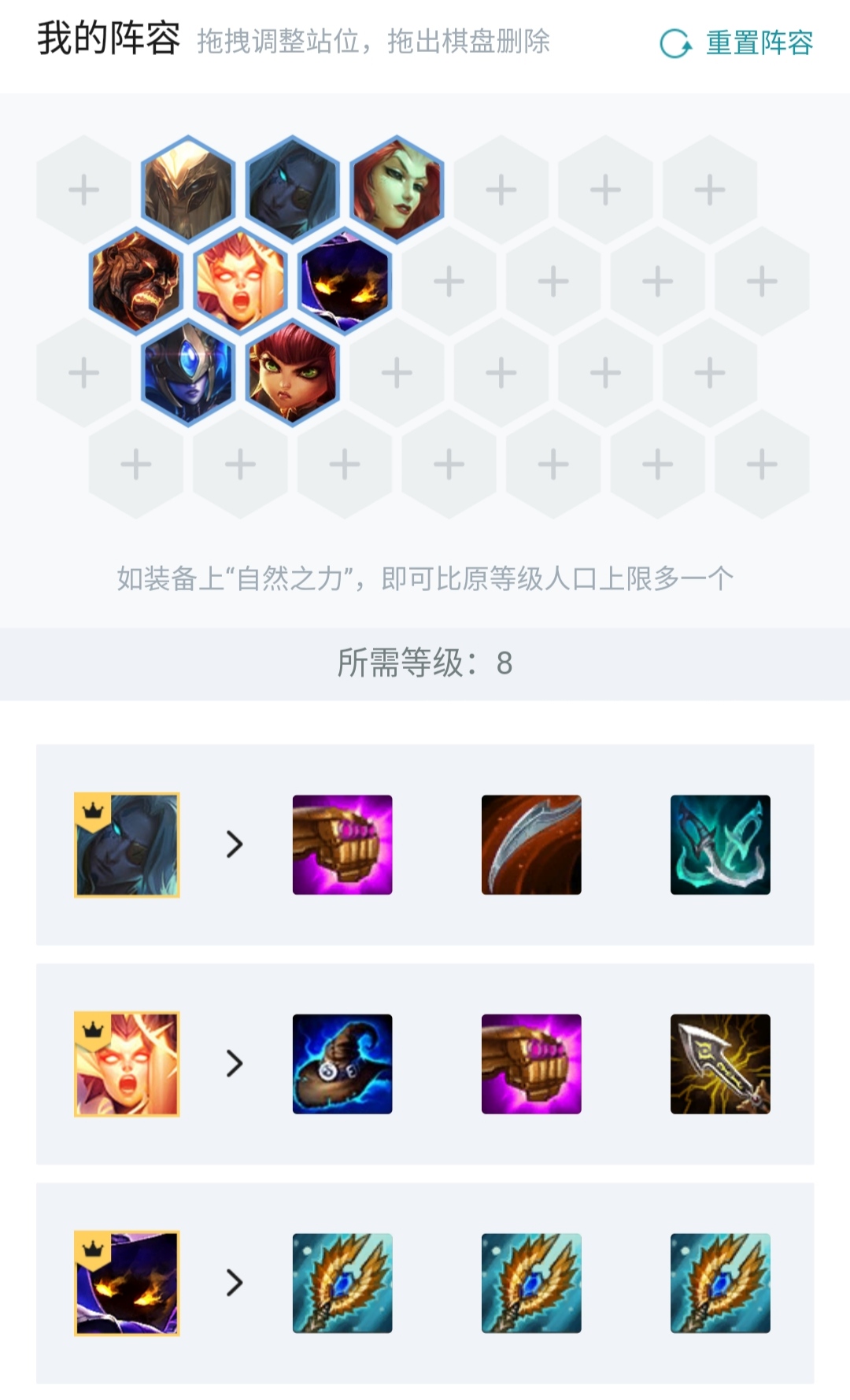850x1400 pixels.
Task: Tap the curved blade item for eyepatch champion
Action: click(531, 844)
